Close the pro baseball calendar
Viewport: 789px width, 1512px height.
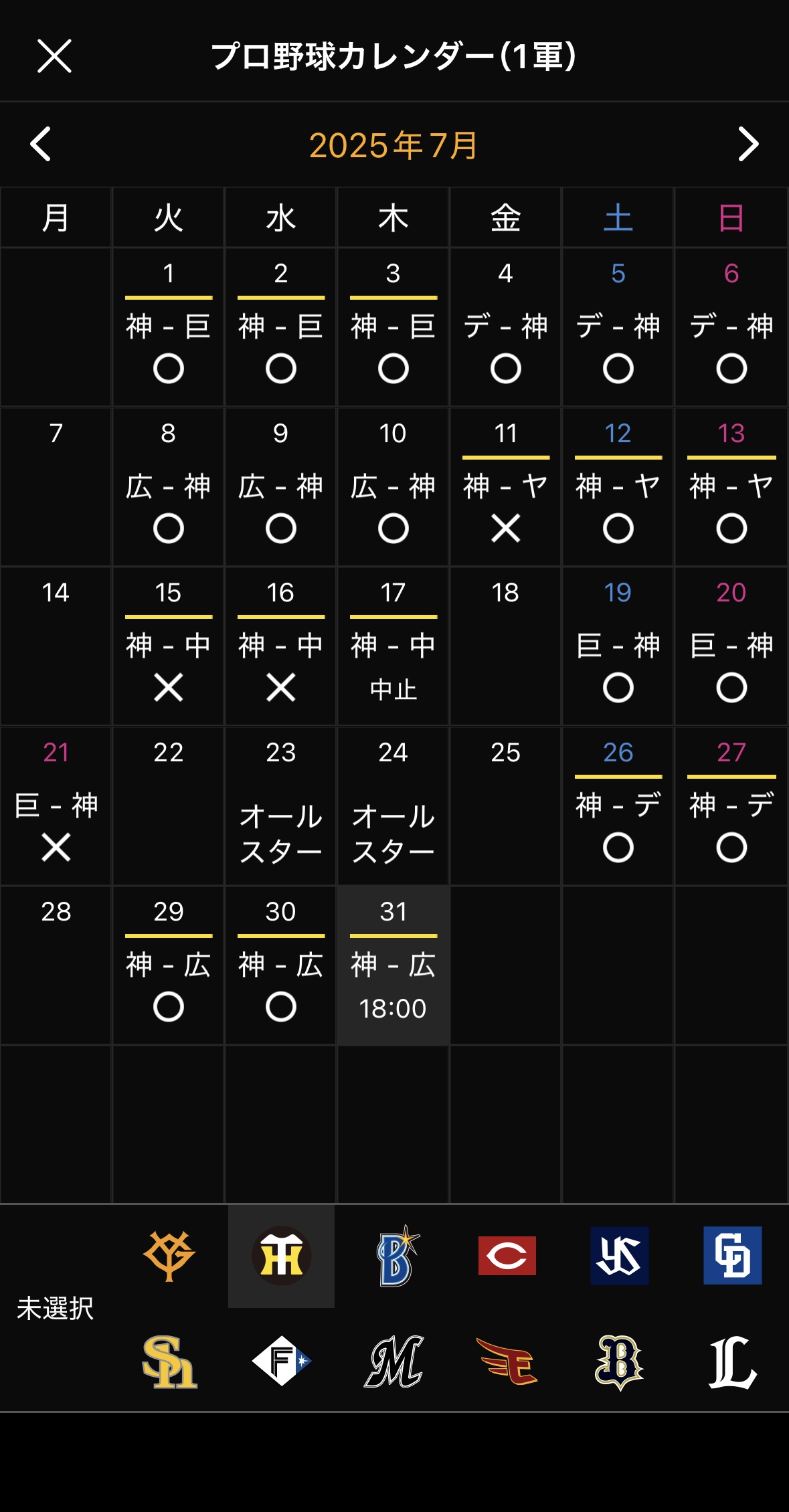coord(54,56)
